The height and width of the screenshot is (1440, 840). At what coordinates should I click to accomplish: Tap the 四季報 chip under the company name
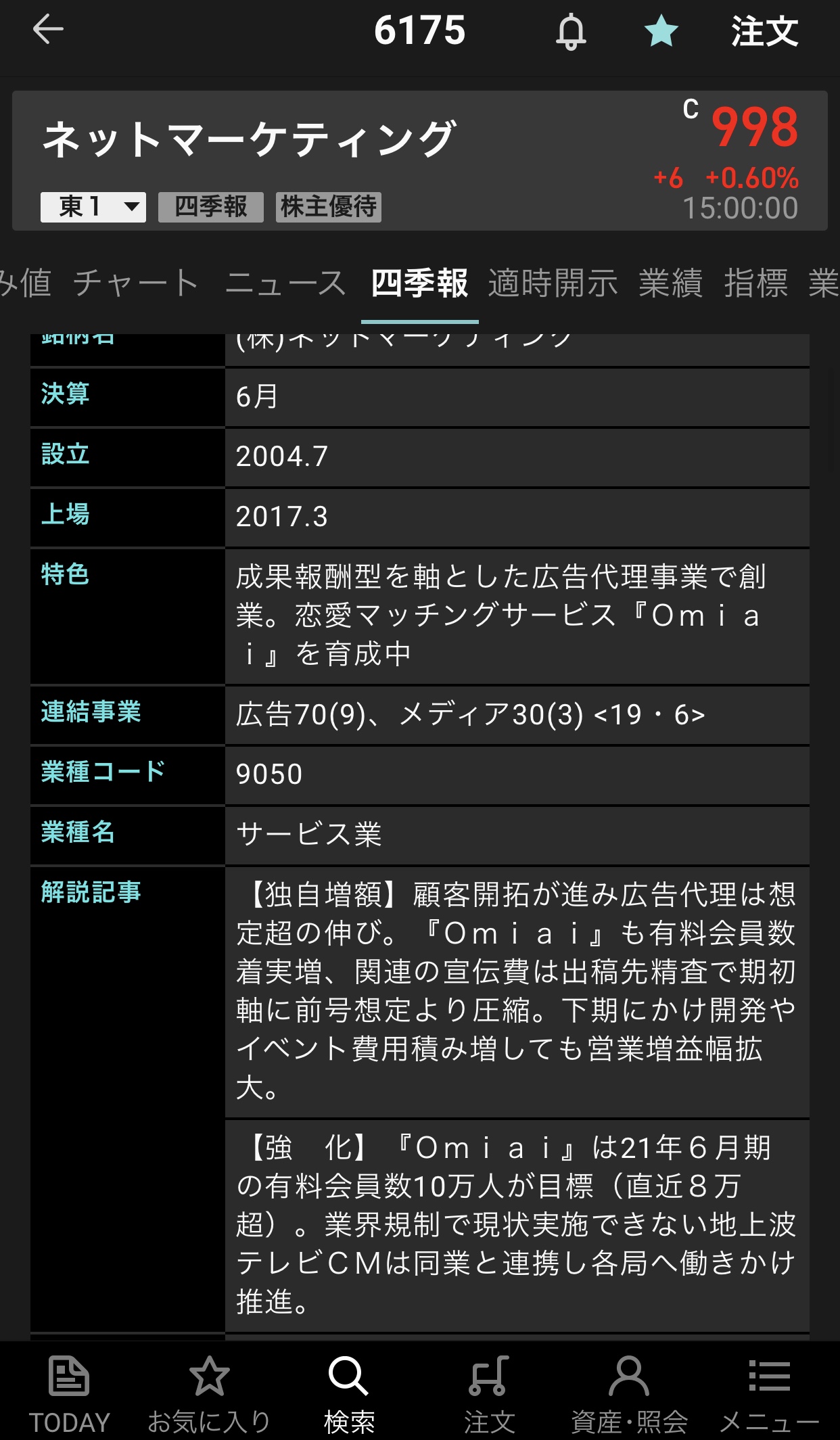click(x=211, y=207)
